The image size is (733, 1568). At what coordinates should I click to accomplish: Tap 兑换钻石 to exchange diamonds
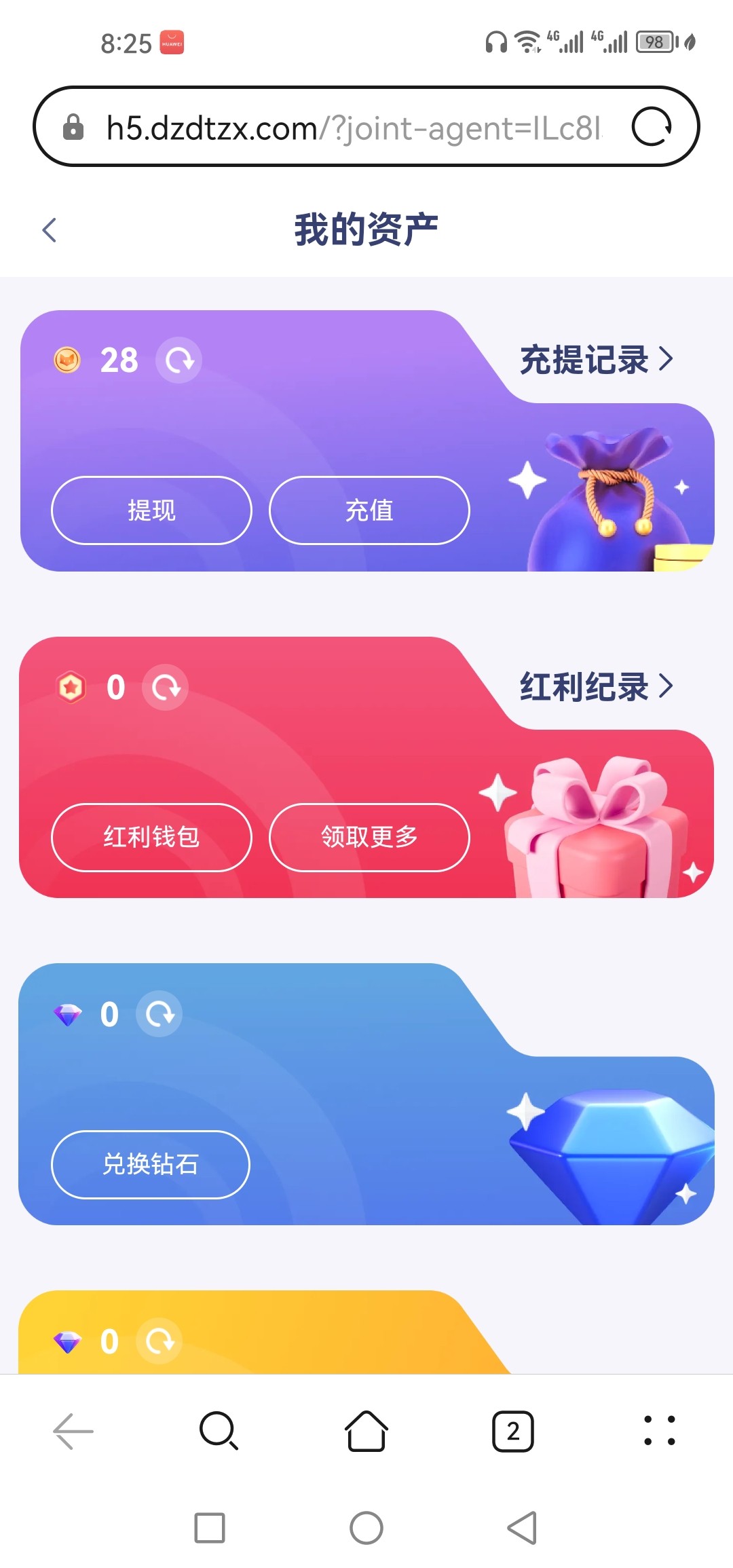(x=151, y=1165)
